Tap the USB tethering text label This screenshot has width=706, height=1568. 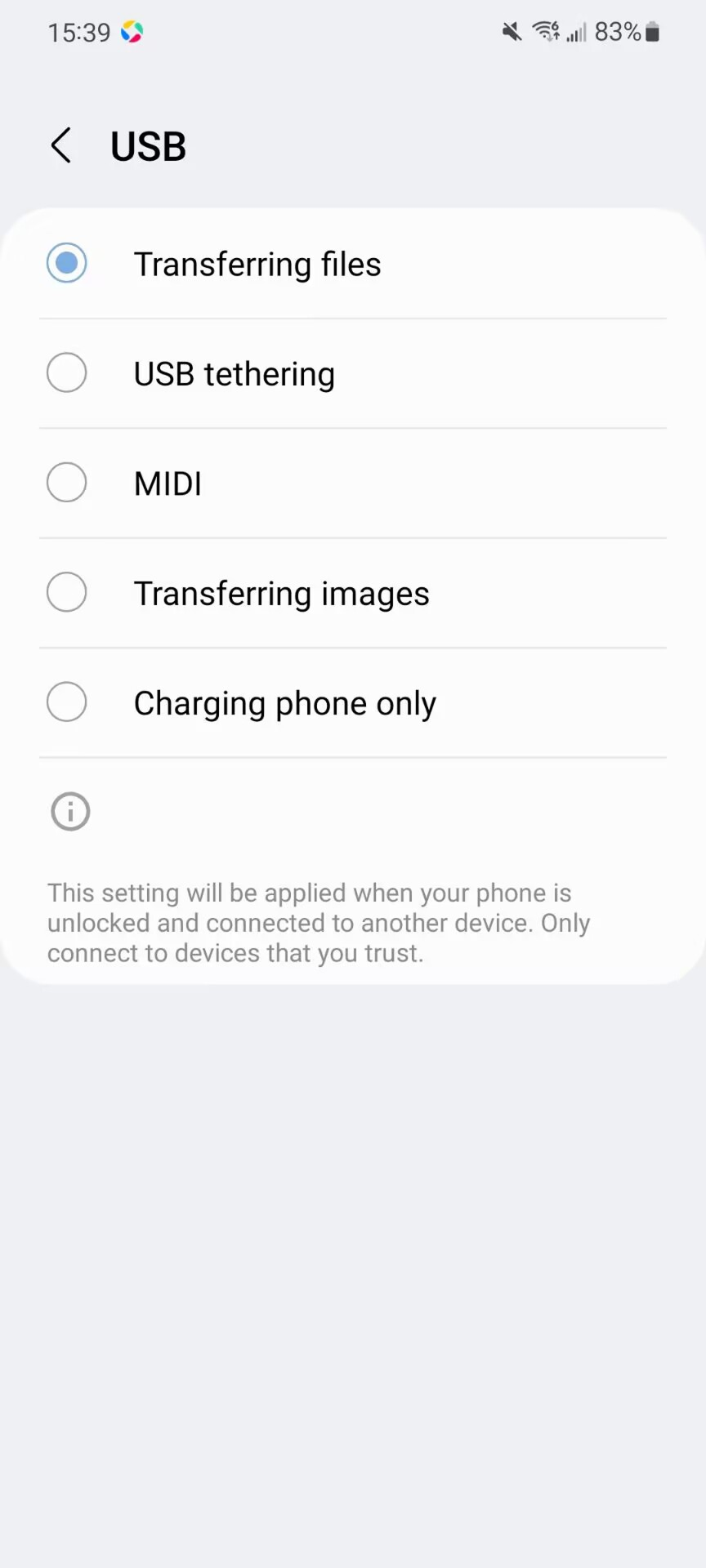pyautogui.click(x=234, y=373)
